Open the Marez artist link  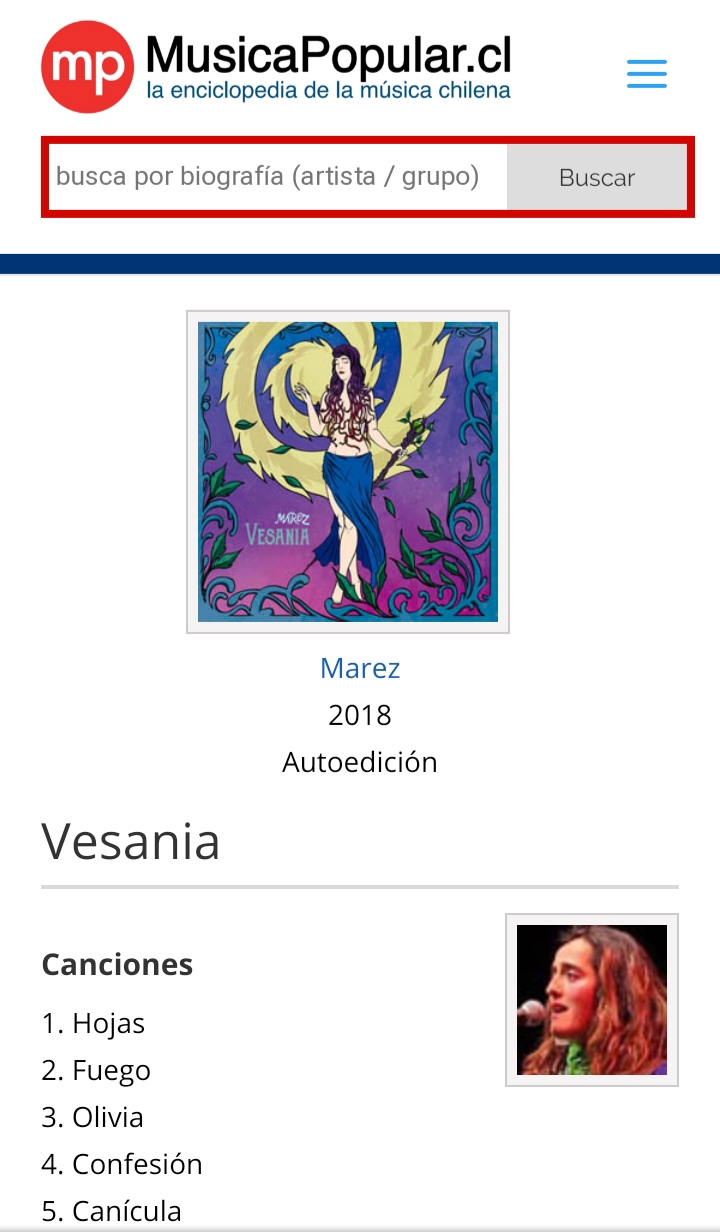[360, 668]
